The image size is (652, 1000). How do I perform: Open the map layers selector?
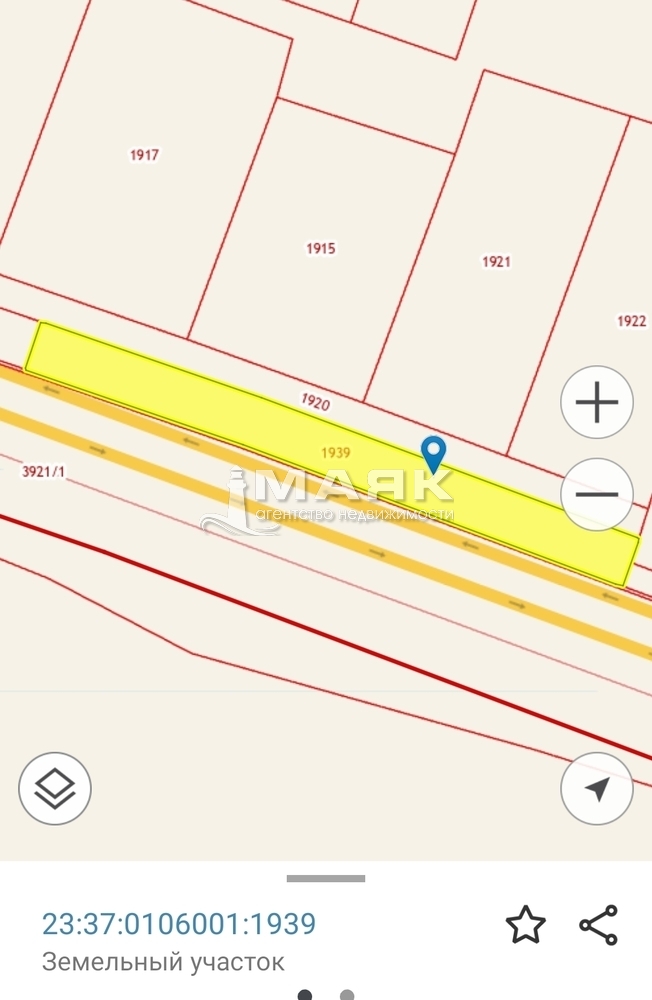[x=55, y=789]
